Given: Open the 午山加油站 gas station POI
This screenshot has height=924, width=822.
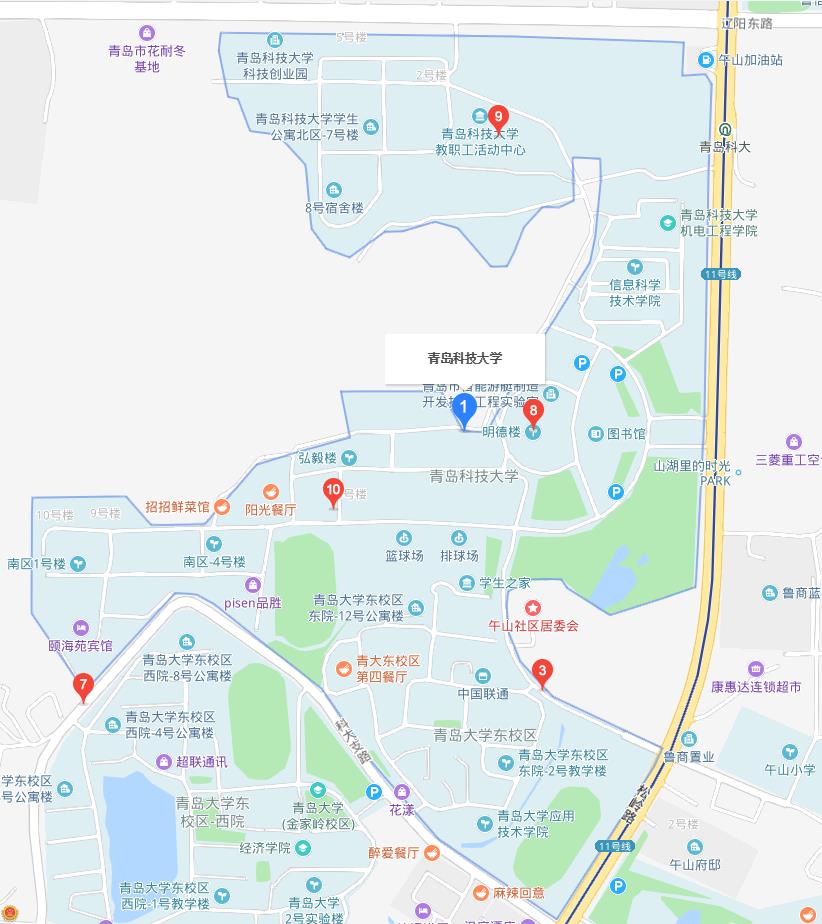Looking at the screenshot, I should (706, 60).
